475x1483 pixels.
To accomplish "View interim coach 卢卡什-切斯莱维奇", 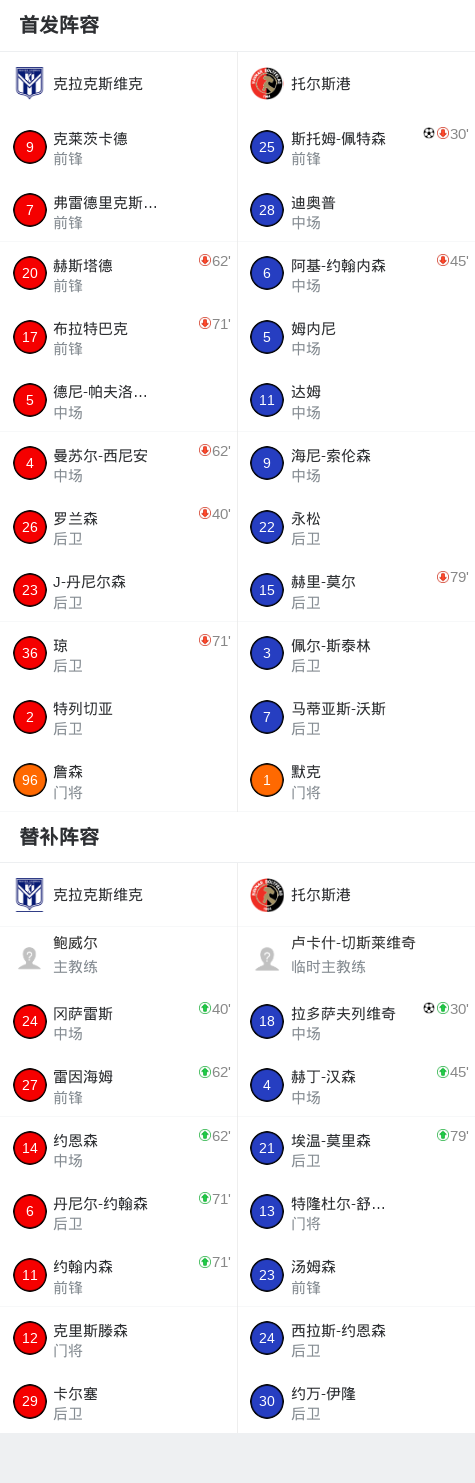I will (356, 958).
